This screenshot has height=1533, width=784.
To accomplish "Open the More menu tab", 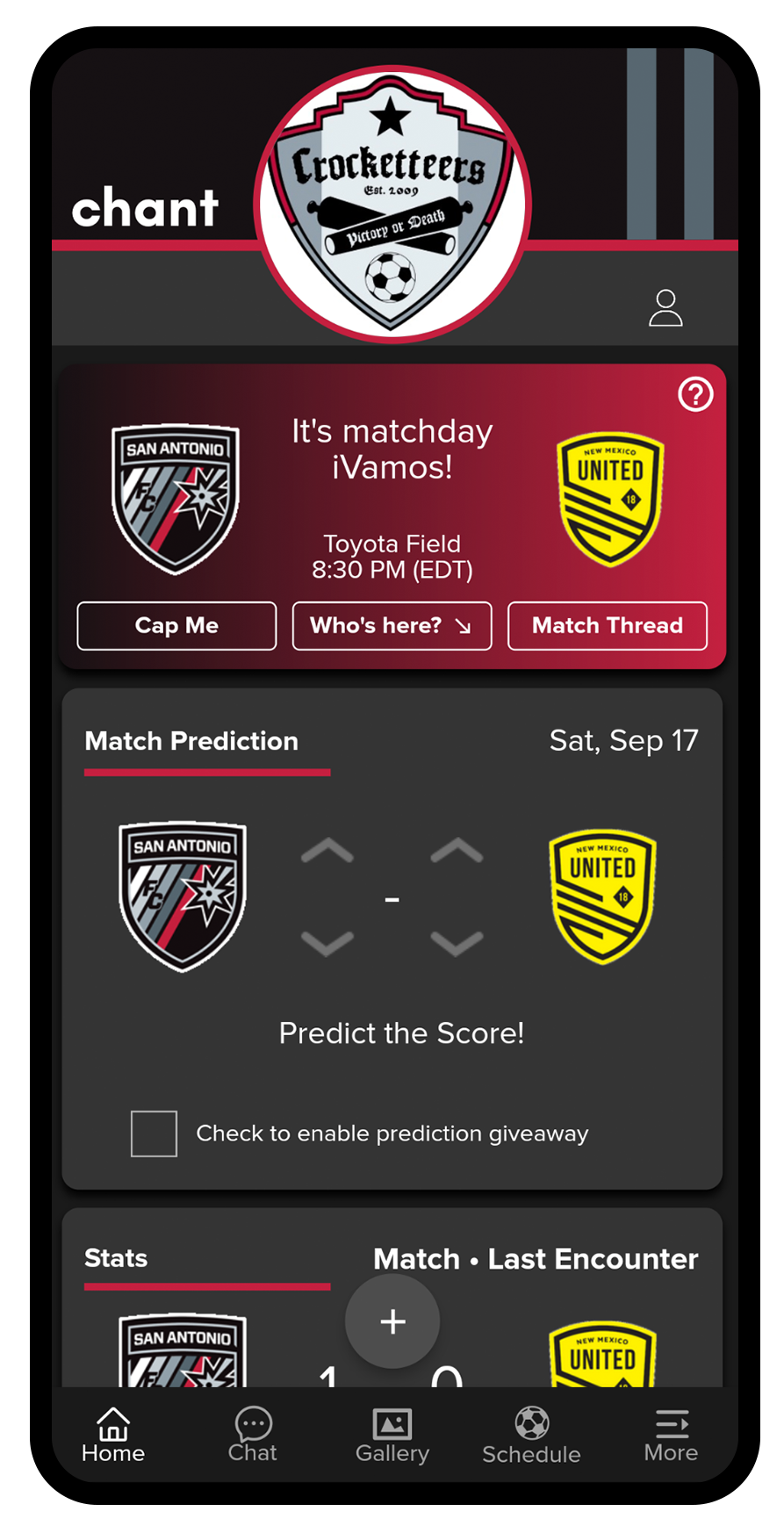I will [671, 1436].
